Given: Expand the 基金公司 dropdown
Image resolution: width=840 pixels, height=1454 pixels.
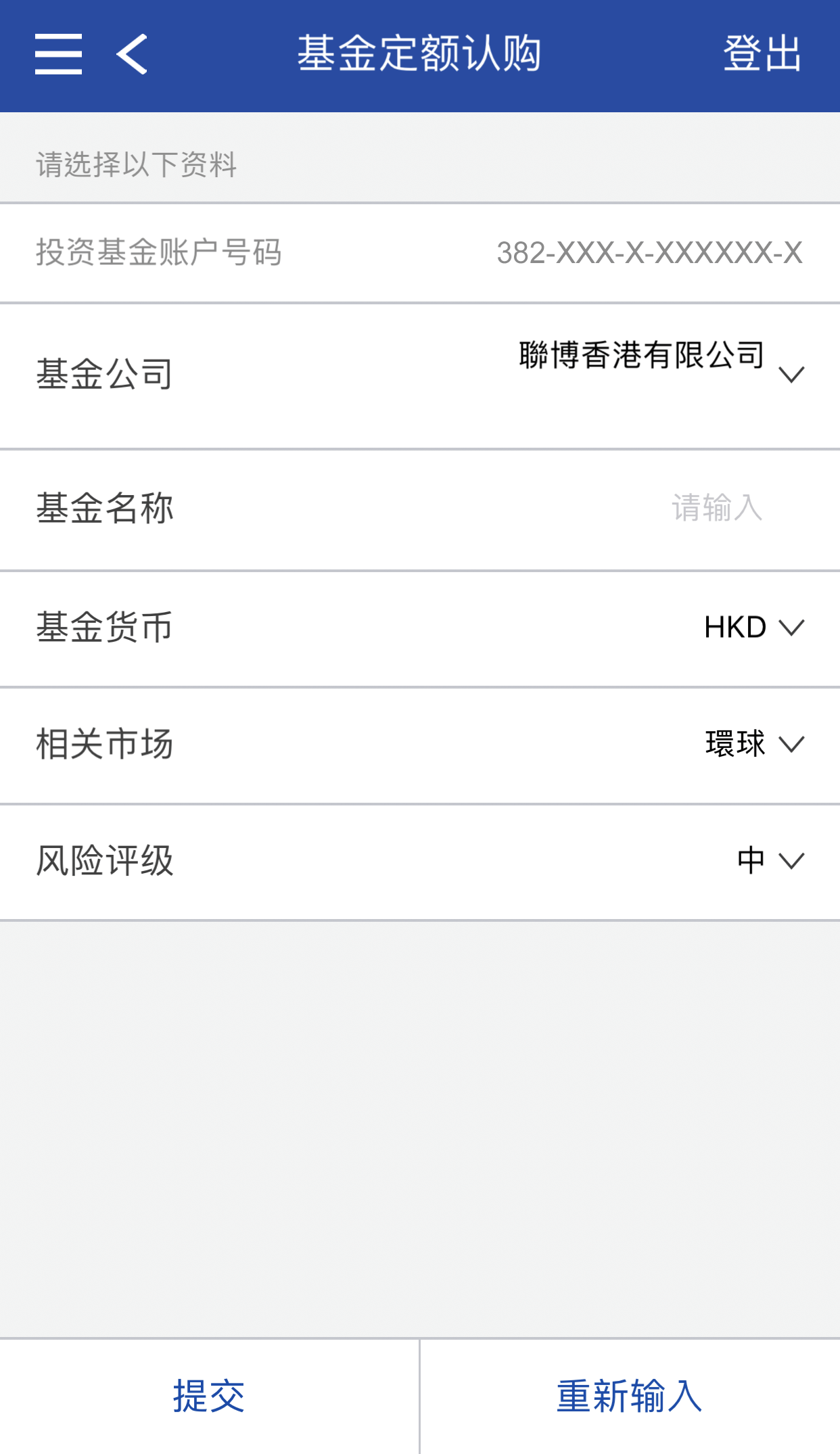Looking at the screenshot, I should (790, 374).
